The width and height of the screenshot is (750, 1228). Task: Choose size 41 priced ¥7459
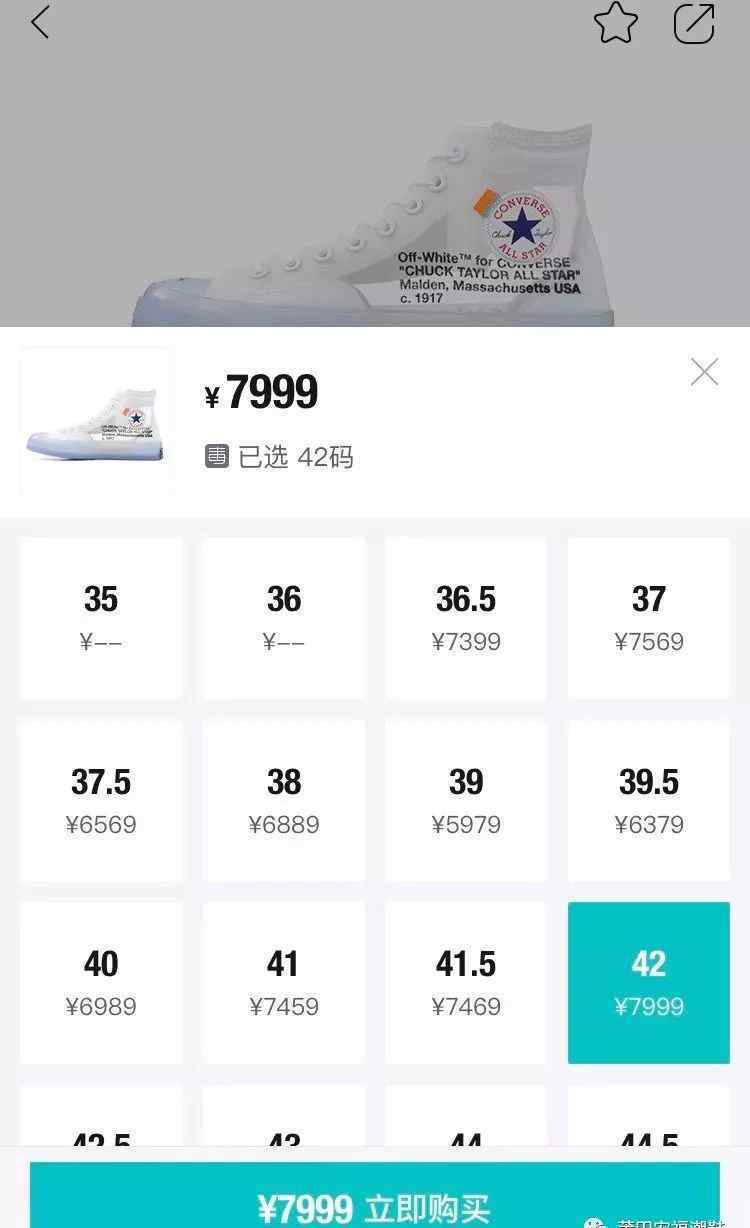point(284,983)
